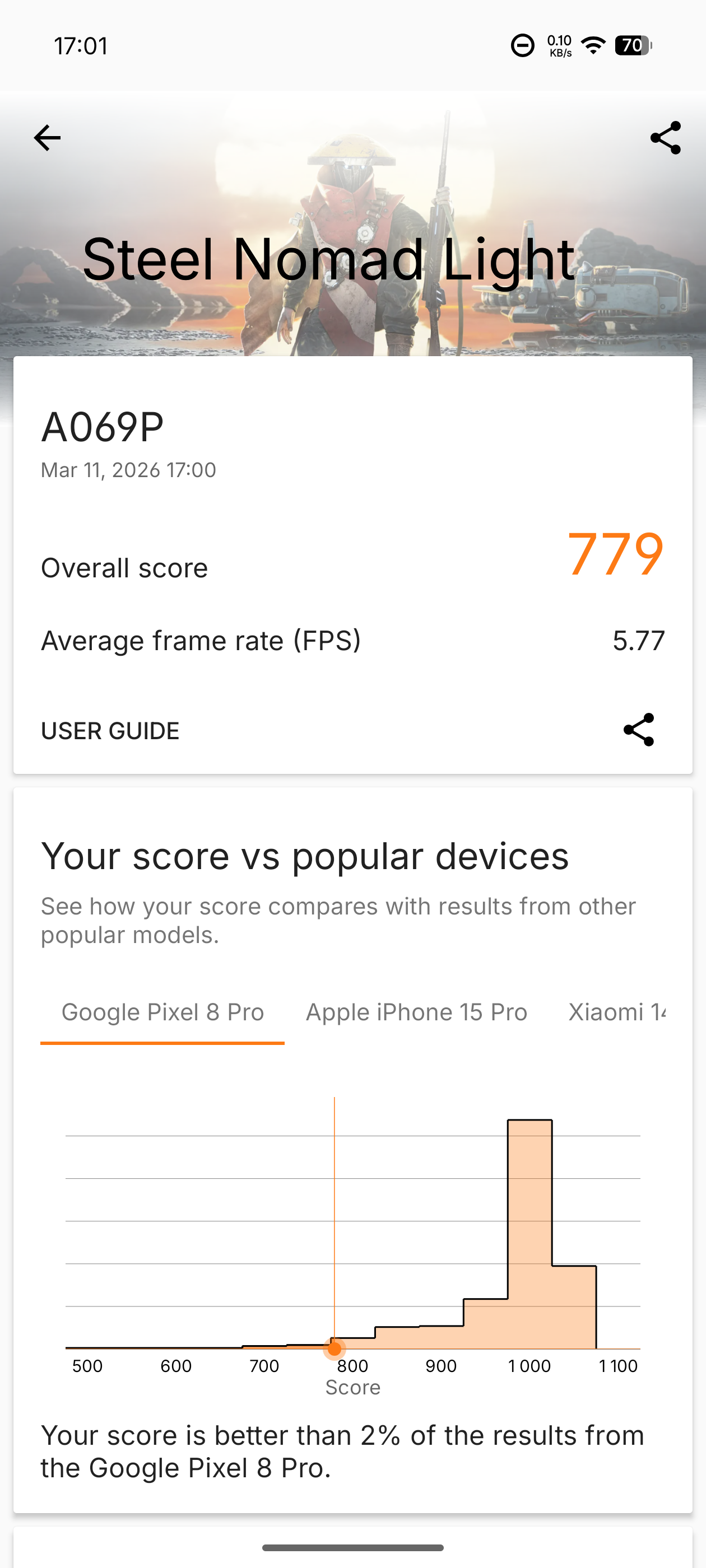The width and height of the screenshot is (706, 1568).
Task: Tap the battery indicator showing 70
Action: [631, 46]
